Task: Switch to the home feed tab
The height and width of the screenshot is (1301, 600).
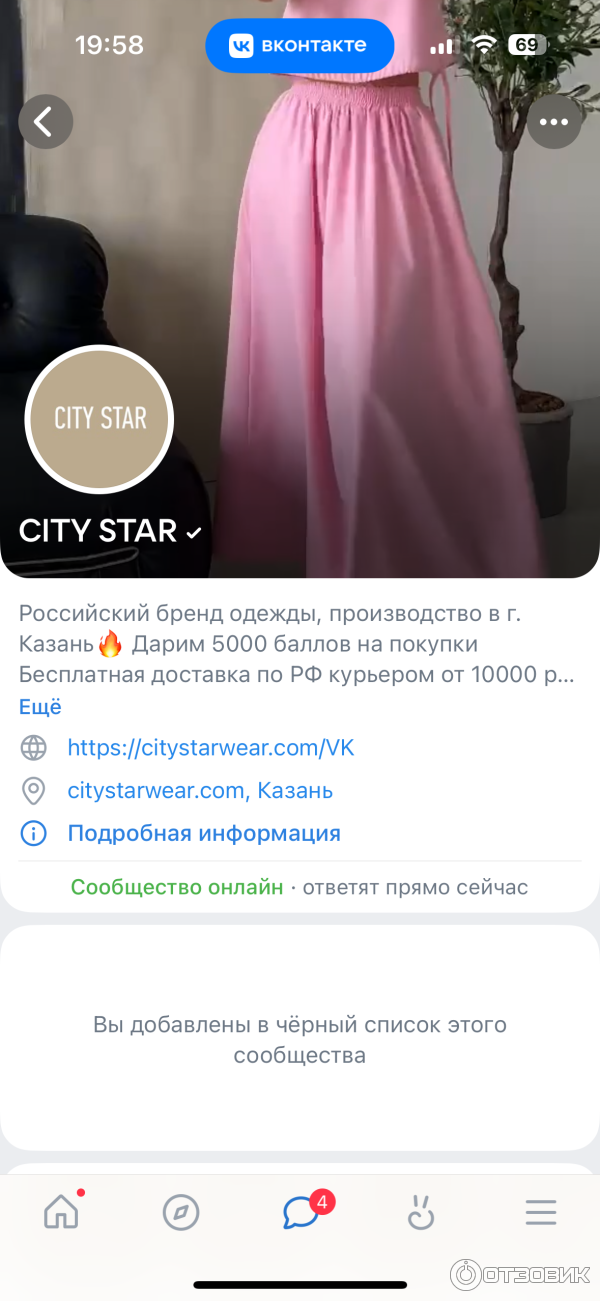Action: (61, 1212)
